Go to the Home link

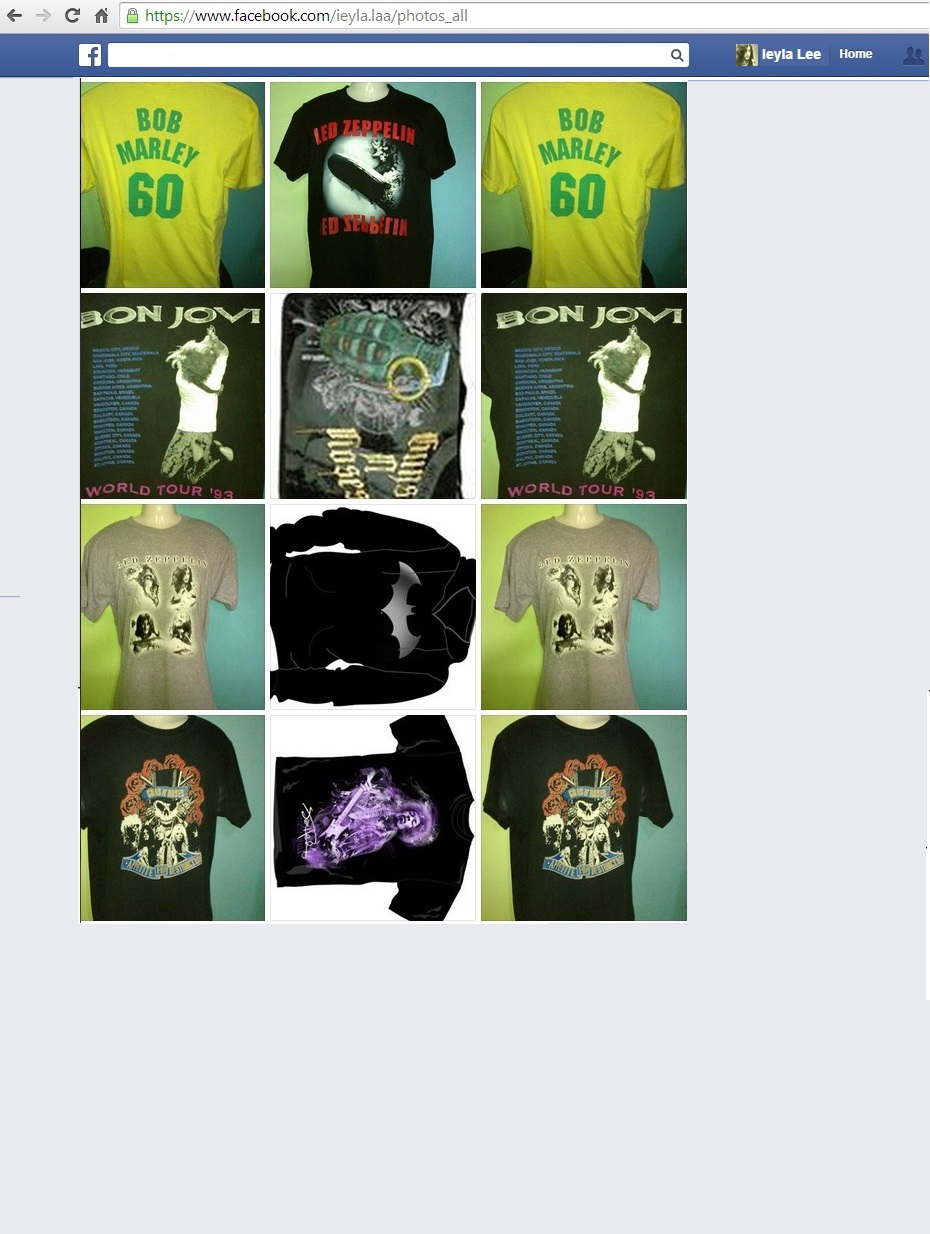point(855,54)
